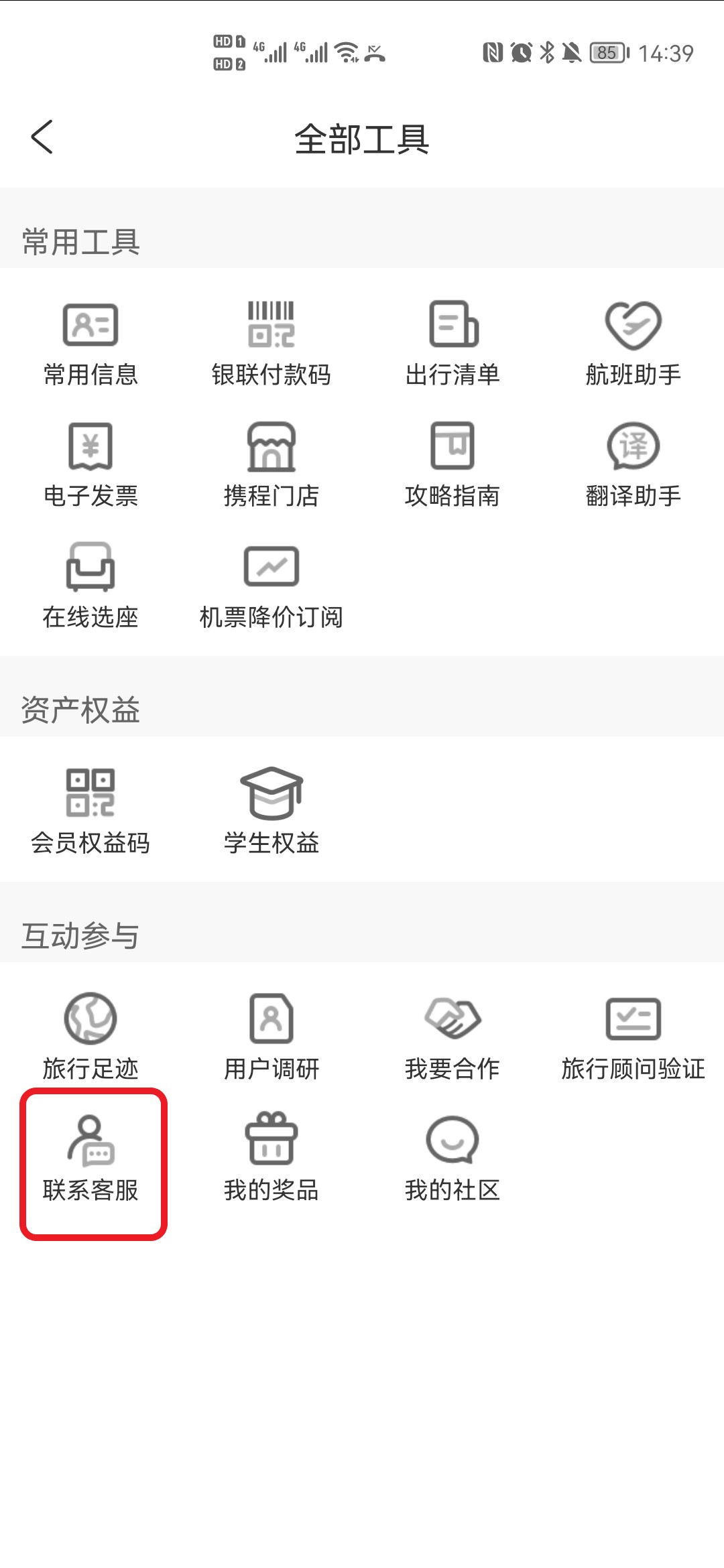Screen dimensions: 724x1568
Task: Show 会员权益码
Action: pos(90,812)
